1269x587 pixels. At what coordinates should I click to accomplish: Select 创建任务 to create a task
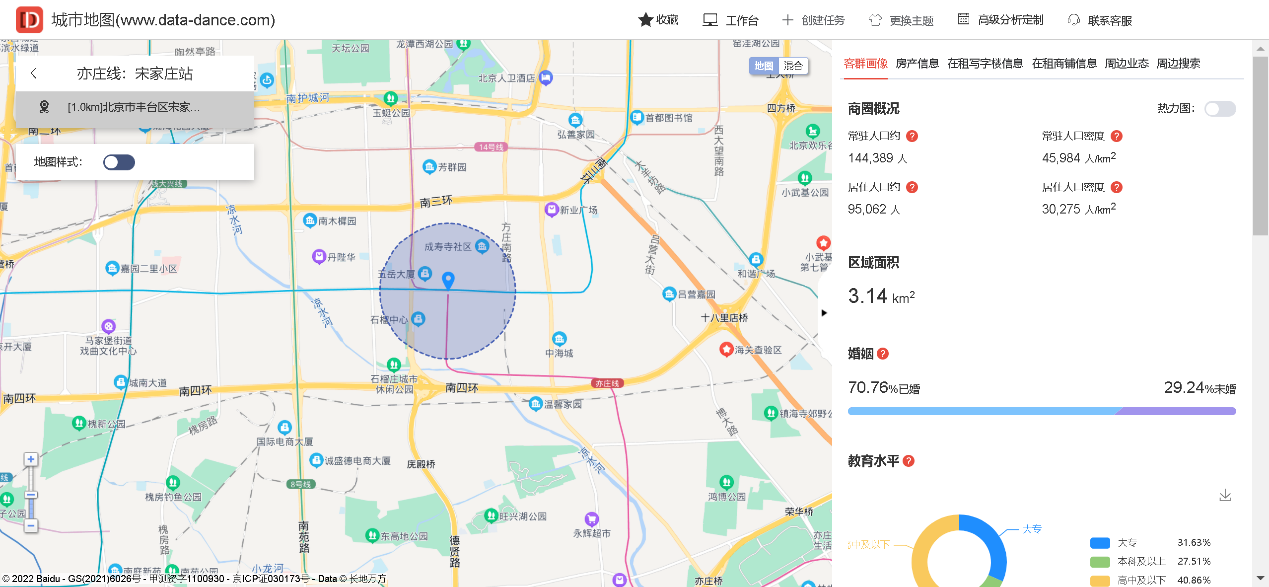pyautogui.click(x=813, y=20)
